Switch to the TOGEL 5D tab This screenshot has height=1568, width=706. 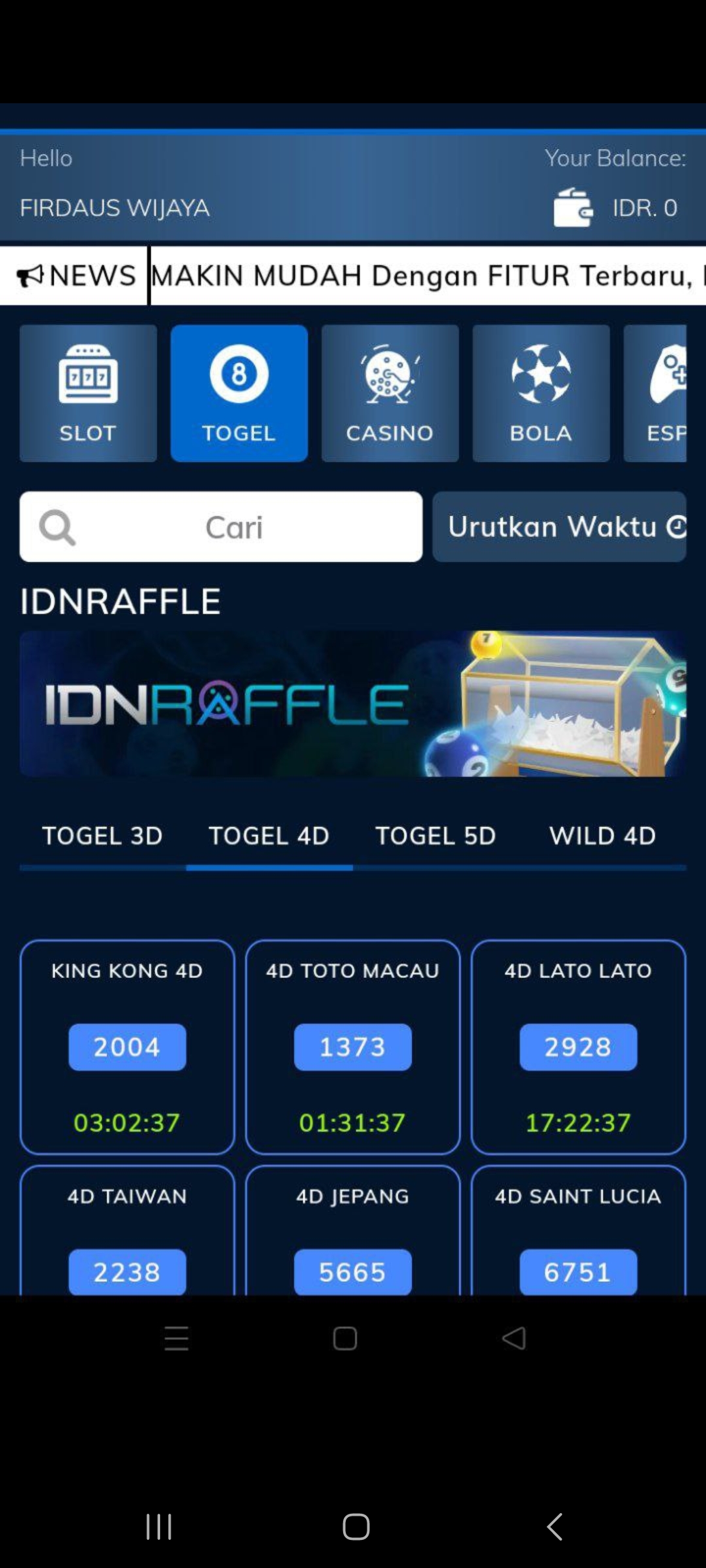click(x=435, y=836)
